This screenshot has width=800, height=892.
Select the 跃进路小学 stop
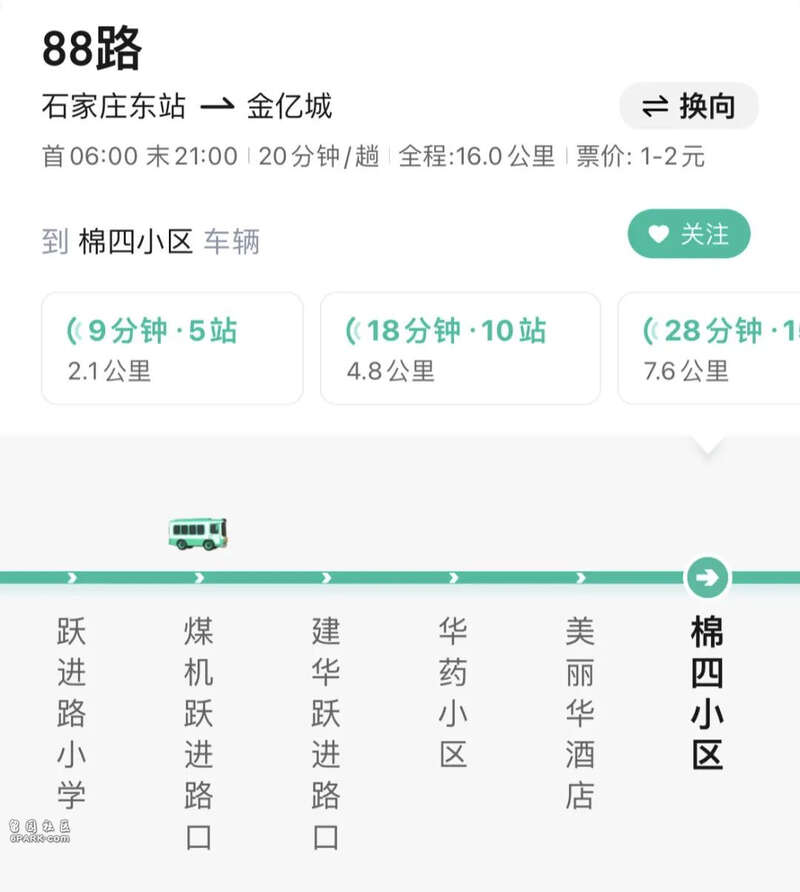(x=71, y=712)
